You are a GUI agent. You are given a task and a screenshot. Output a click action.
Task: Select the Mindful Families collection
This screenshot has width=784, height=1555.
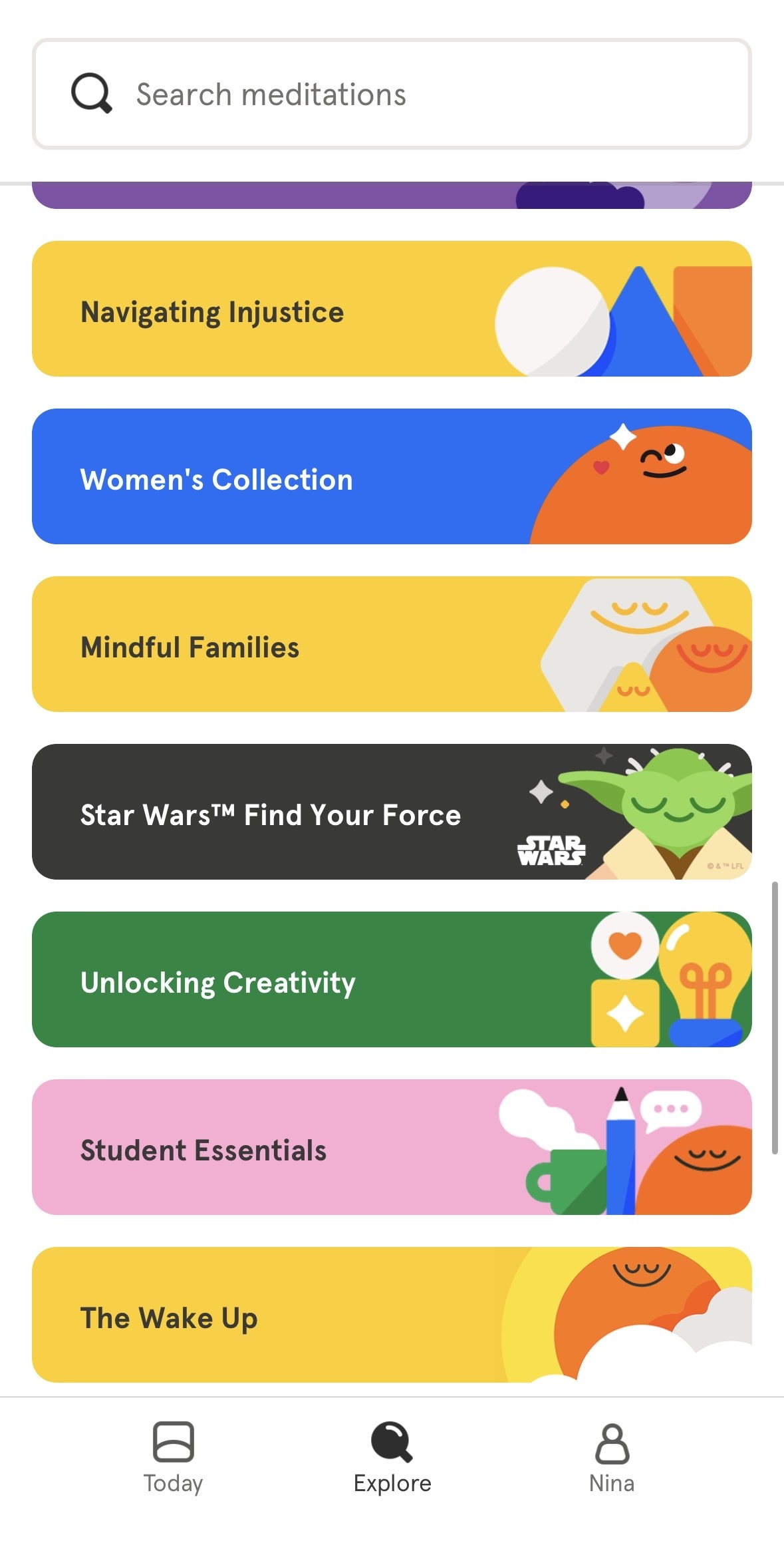tap(392, 644)
